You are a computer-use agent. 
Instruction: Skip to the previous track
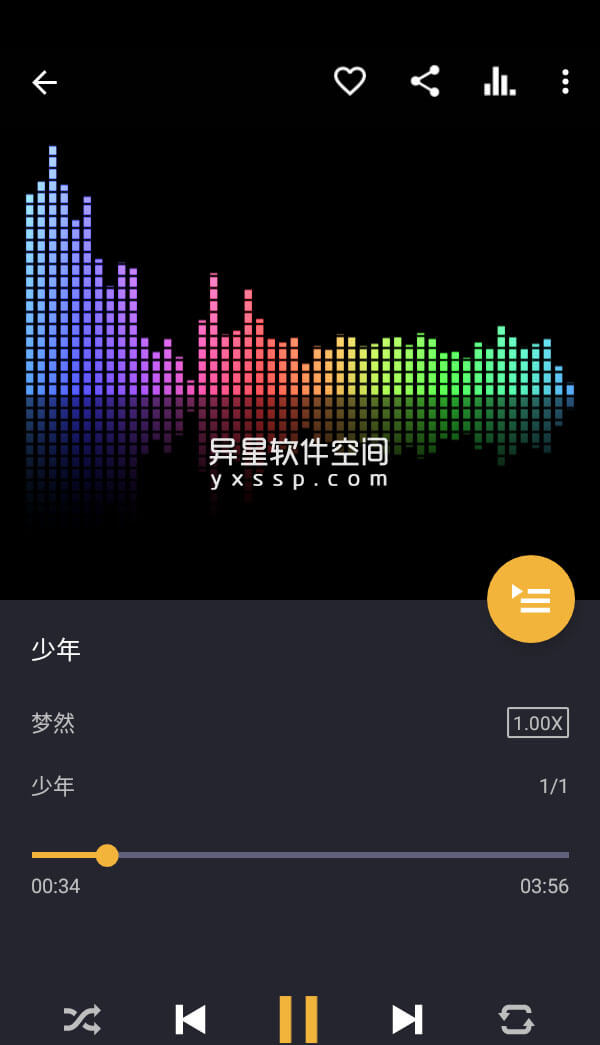[190, 1019]
